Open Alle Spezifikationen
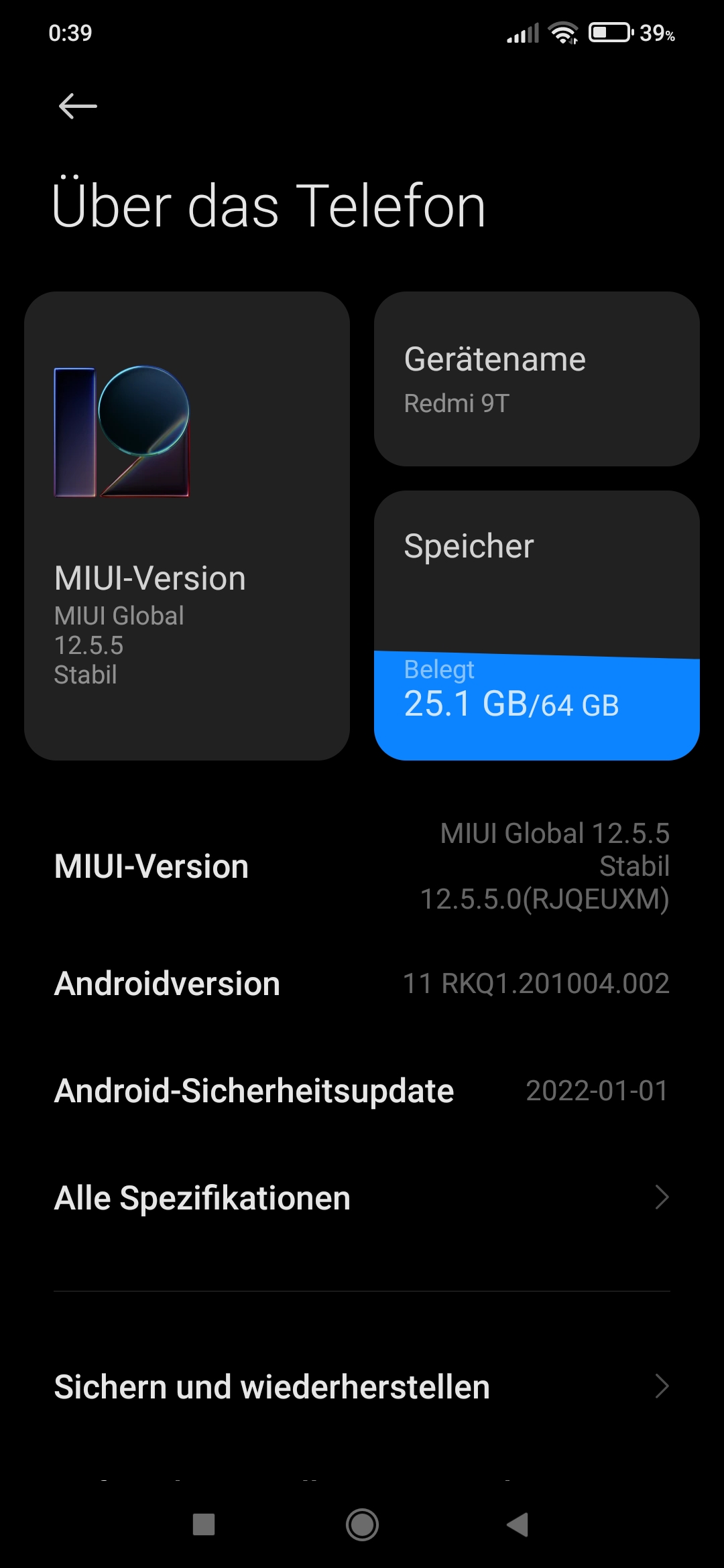 pos(362,1197)
